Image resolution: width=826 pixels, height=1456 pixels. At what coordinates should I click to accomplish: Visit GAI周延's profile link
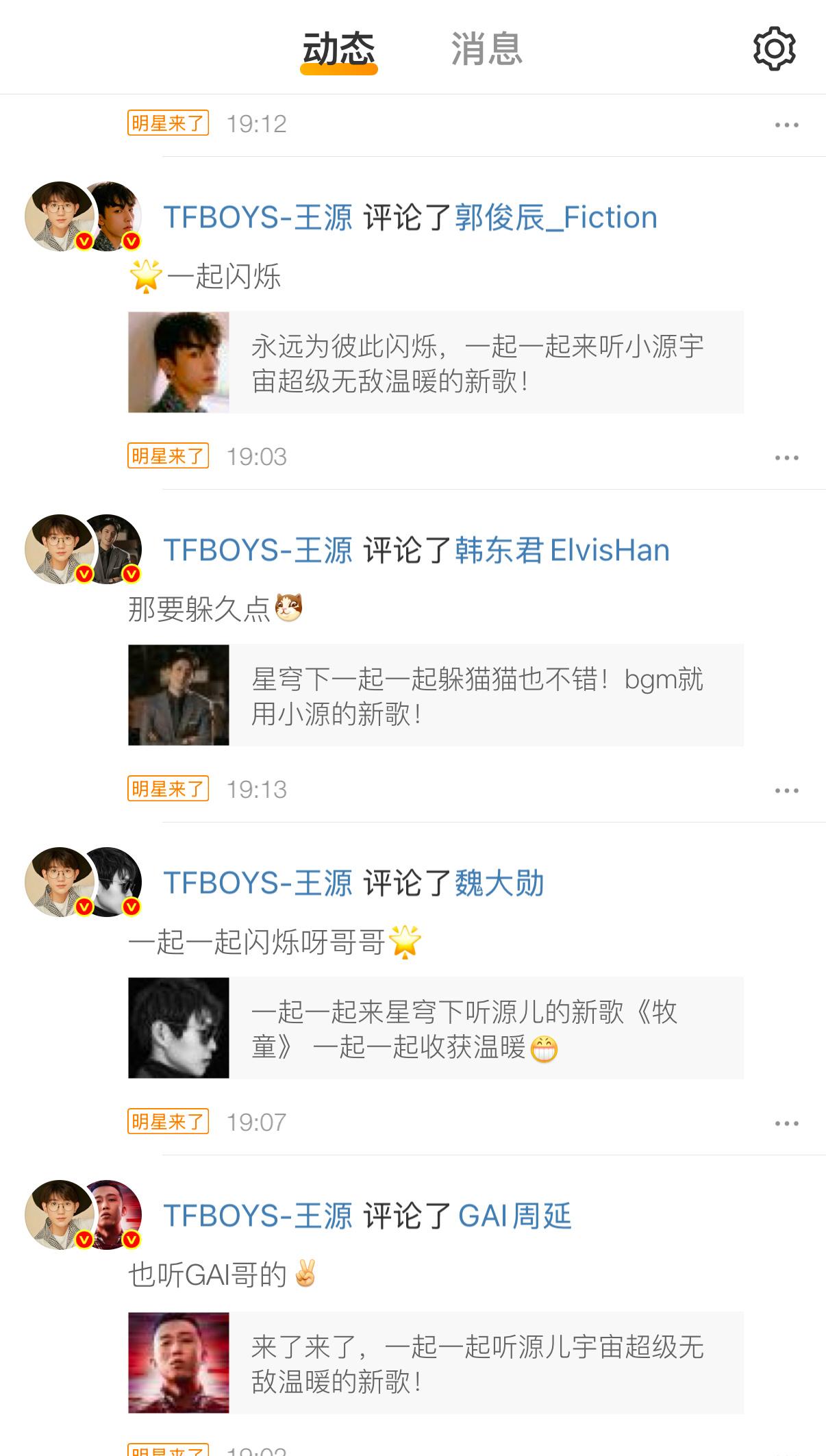[x=514, y=1216]
